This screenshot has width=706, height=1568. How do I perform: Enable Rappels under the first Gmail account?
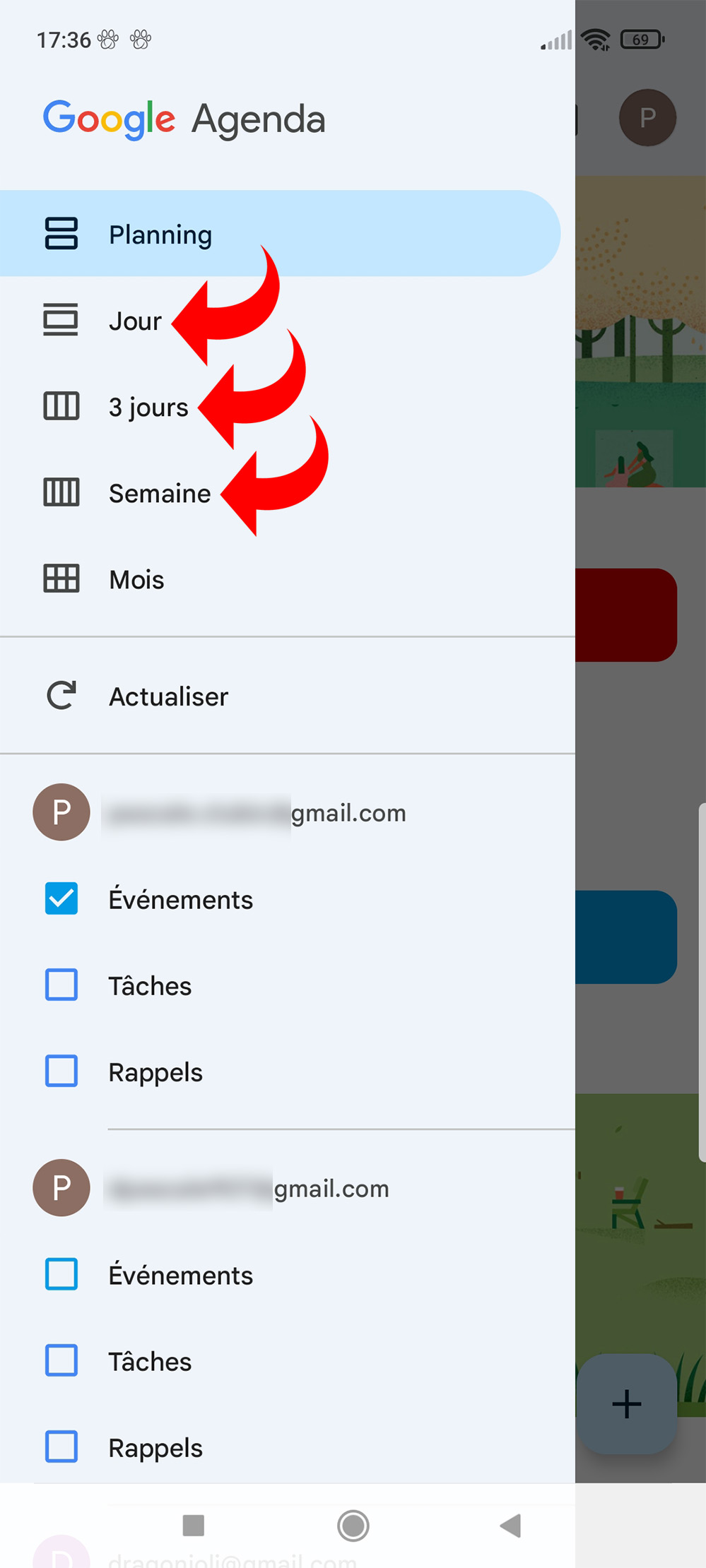point(61,1071)
